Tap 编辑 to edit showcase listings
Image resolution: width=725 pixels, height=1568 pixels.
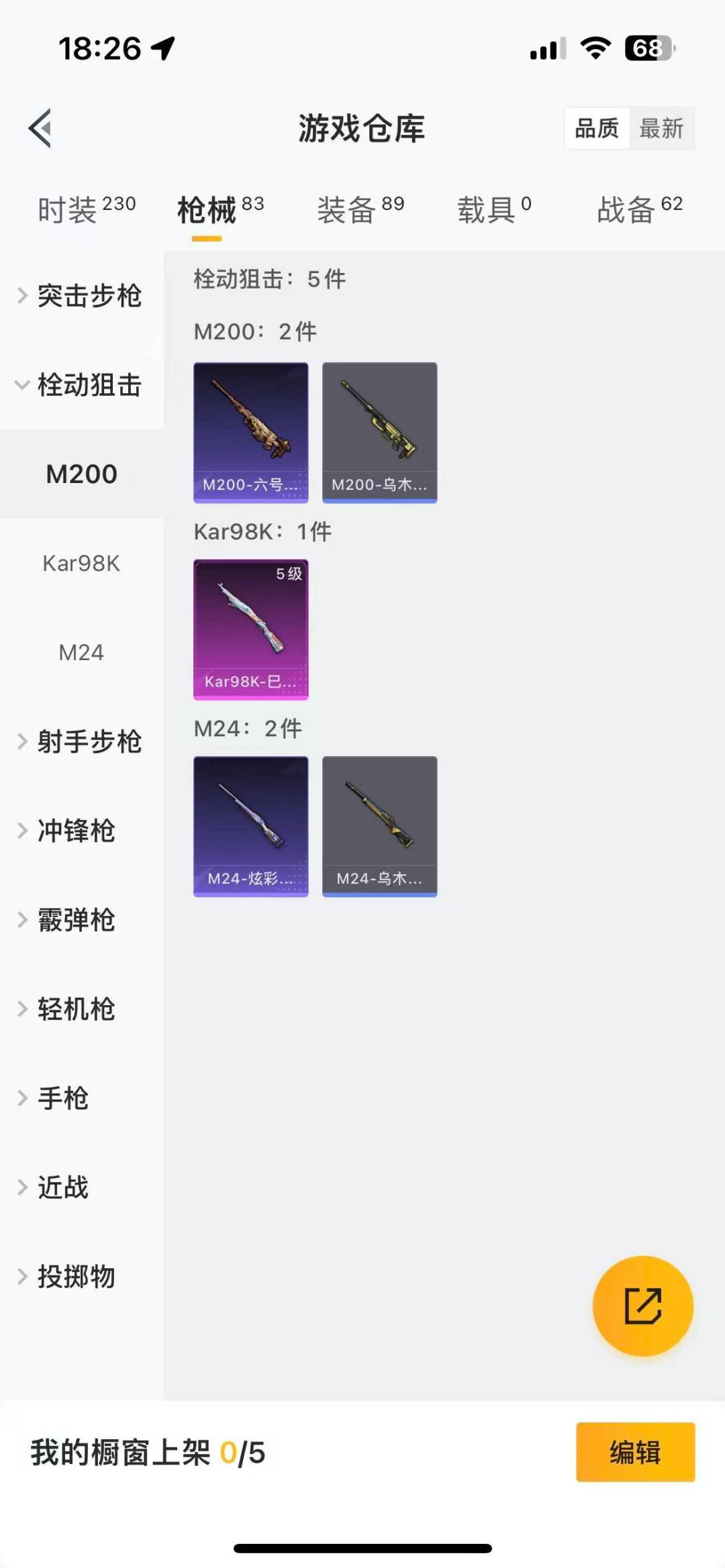pos(635,1452)
